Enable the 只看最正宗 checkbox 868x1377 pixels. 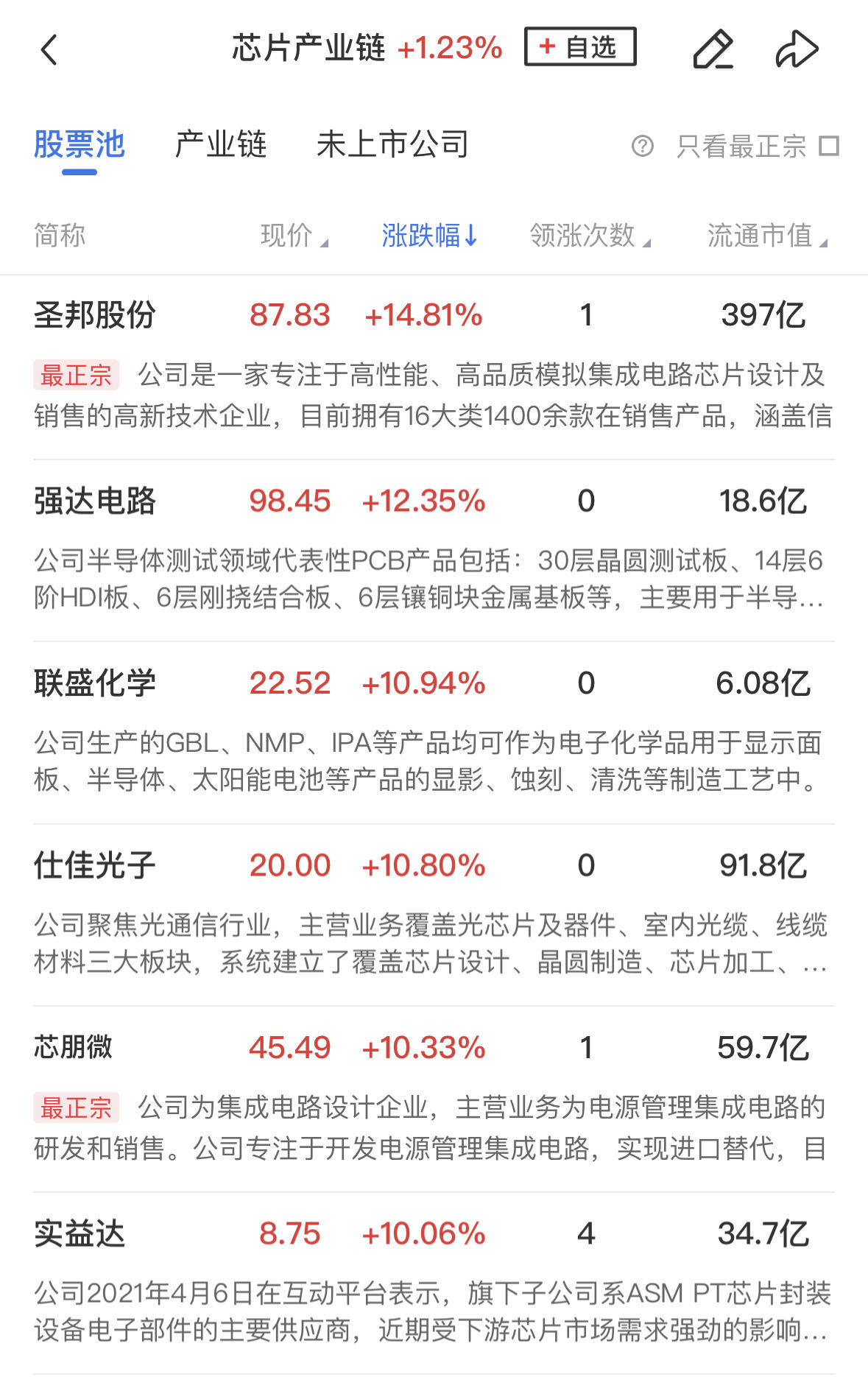tap(829, 146)
